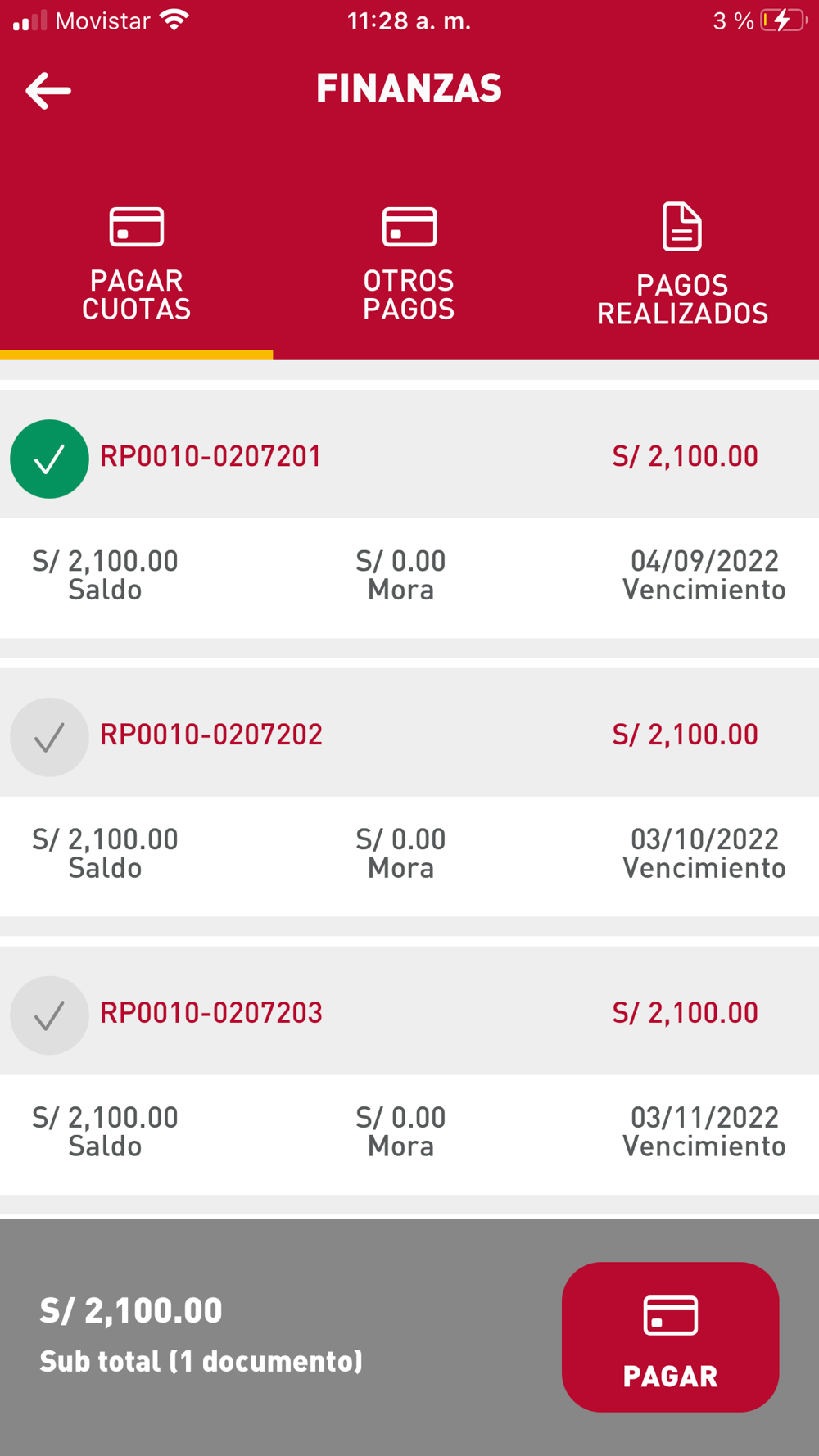Open the Pagos Realizados tab

click(x=681, y=265)
